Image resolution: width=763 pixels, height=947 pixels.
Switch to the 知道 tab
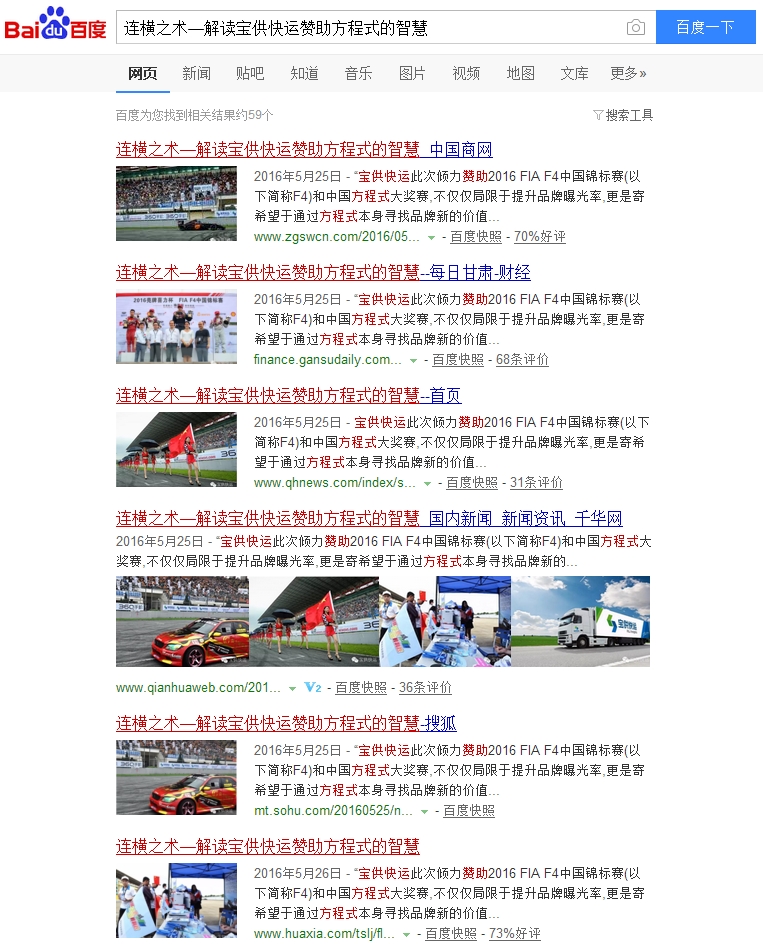coord(304,73)
